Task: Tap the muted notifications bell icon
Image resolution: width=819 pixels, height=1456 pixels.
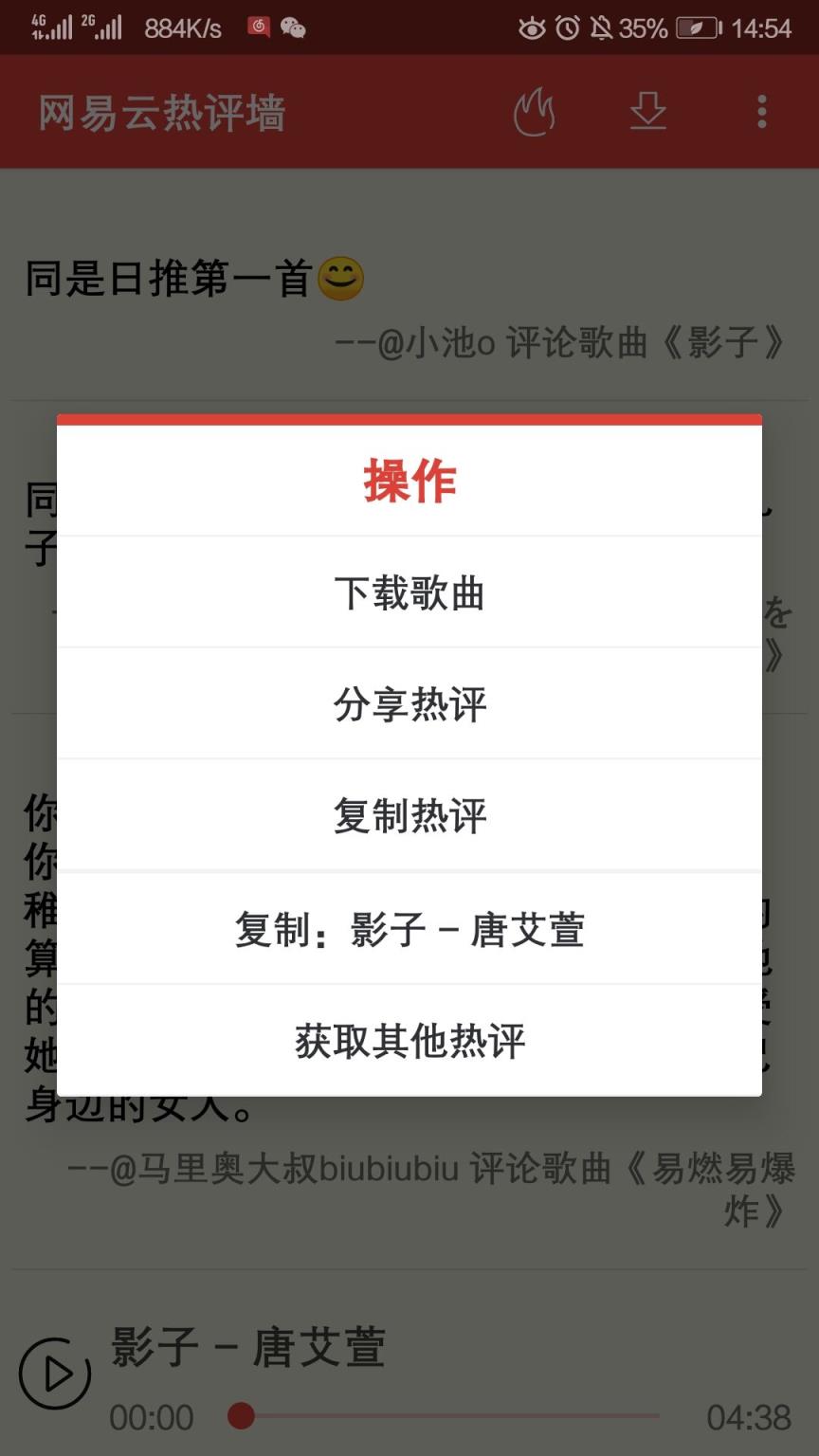Action: [x=601, y=27]
